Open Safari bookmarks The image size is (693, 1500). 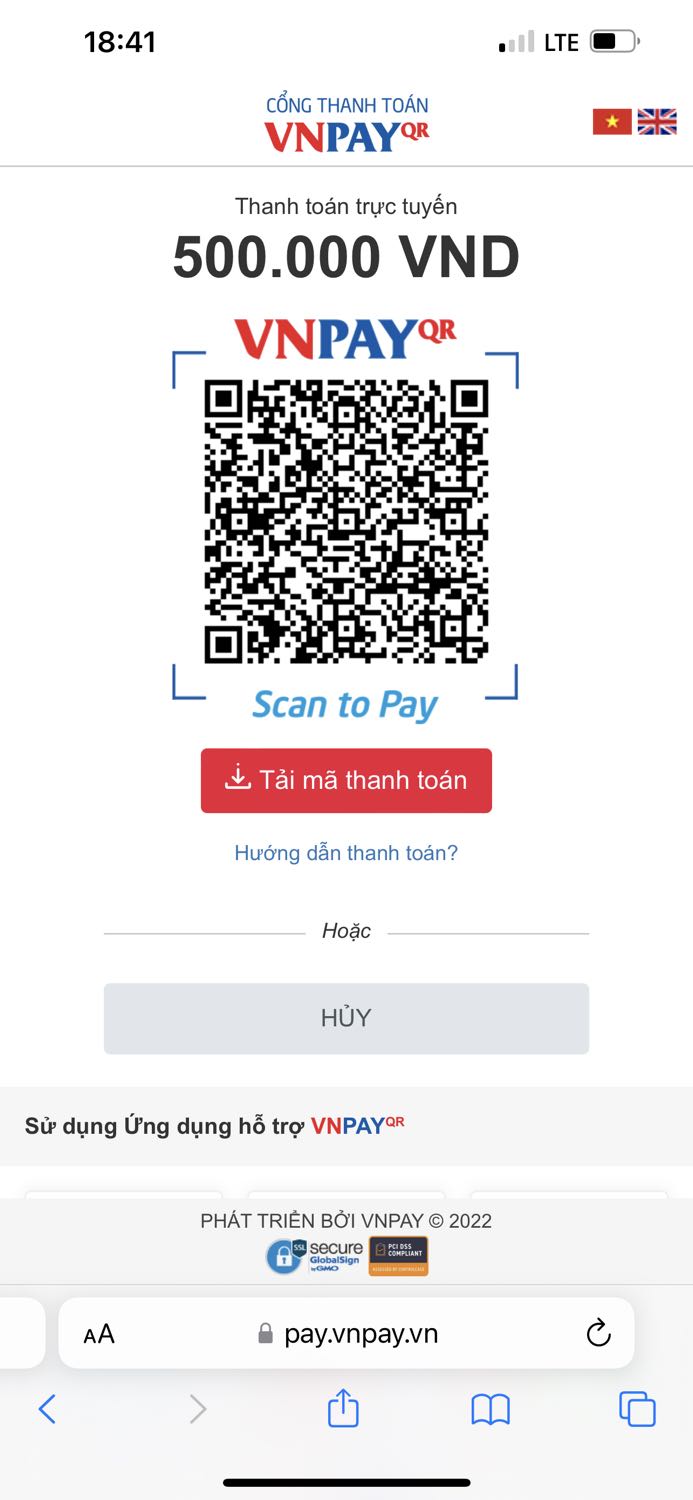(490, 1410)
